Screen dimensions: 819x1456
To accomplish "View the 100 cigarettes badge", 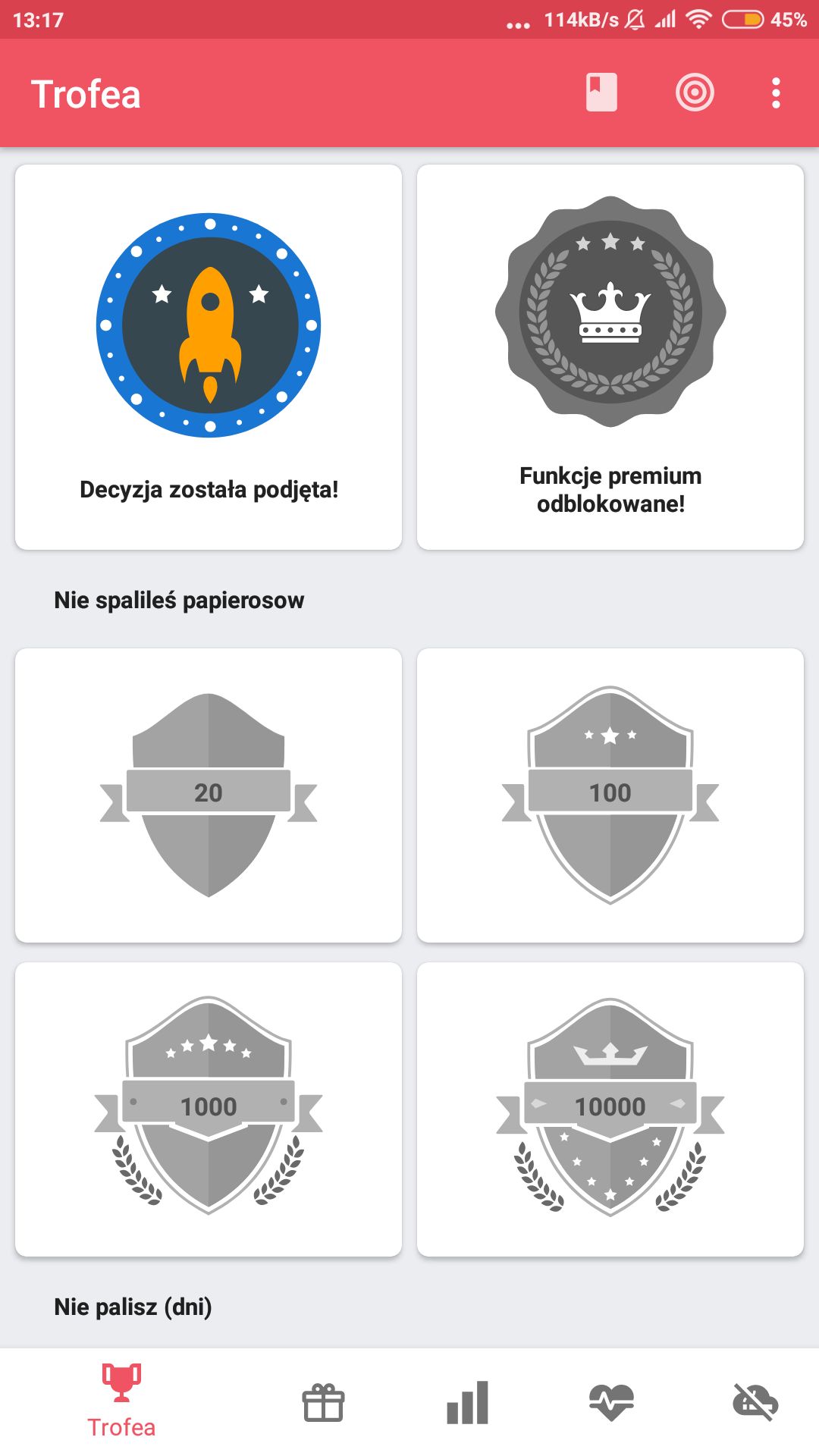I will (x=610, y=795).
